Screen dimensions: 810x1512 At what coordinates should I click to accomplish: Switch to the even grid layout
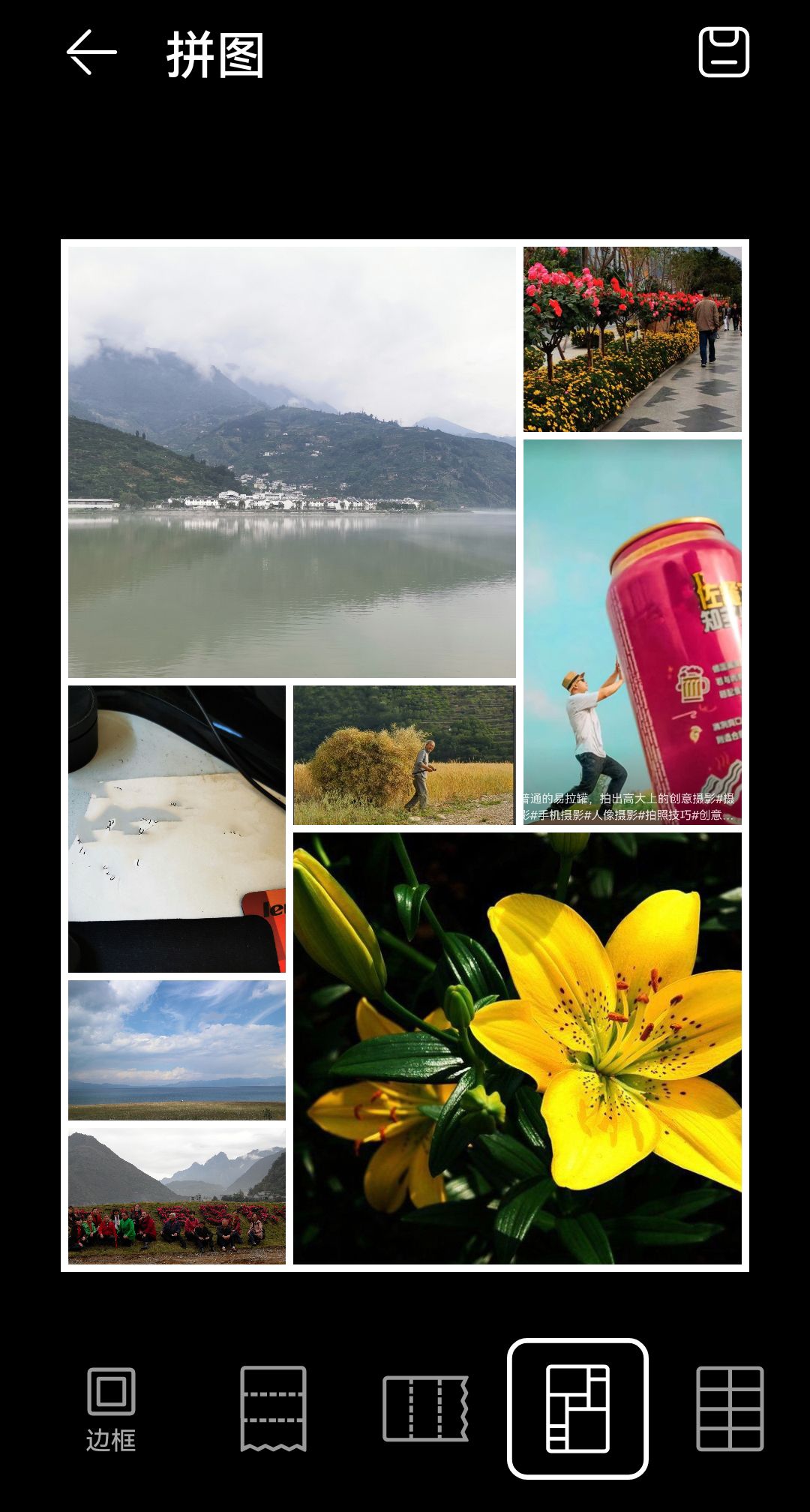coord(730,1408)
